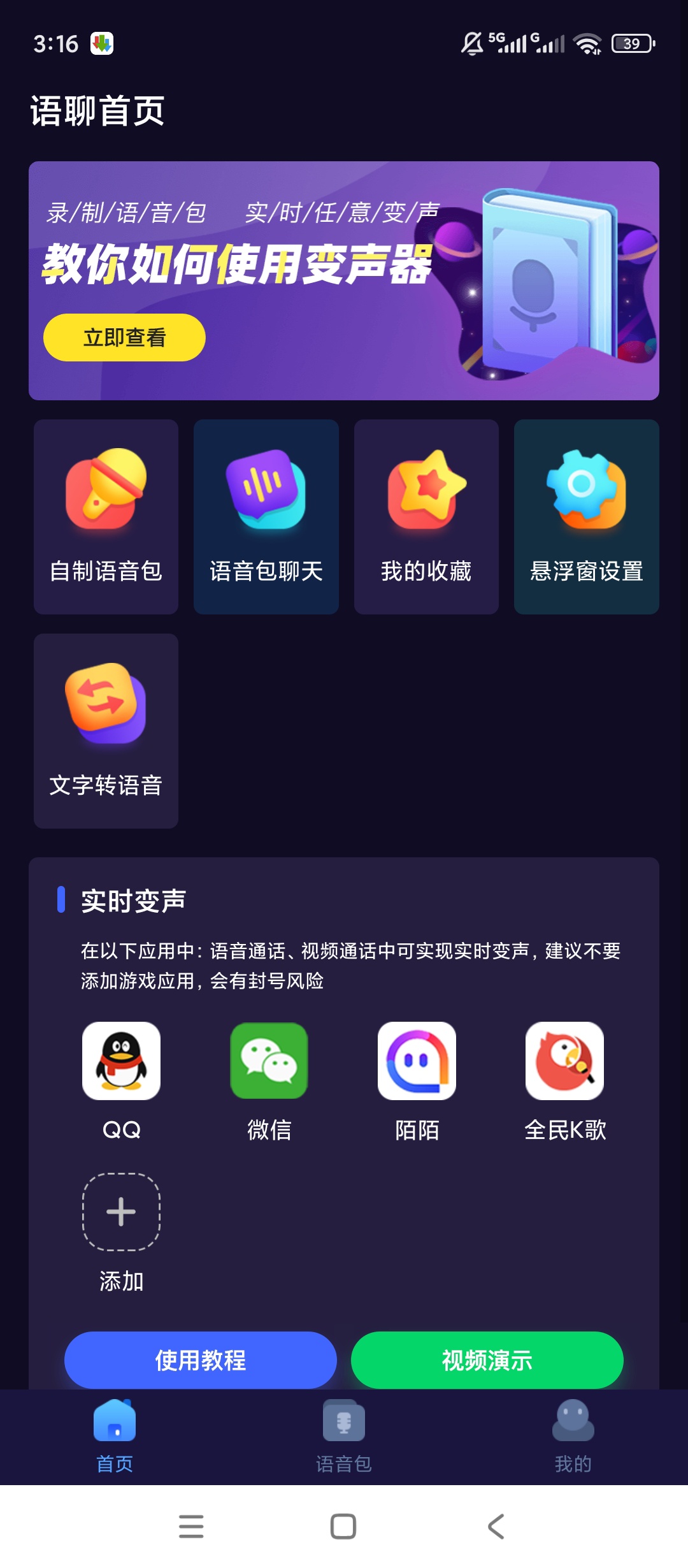Screen dimensions: 688x1568
Task: Tap the 立即查看 banner button
Action: point(124,337)
